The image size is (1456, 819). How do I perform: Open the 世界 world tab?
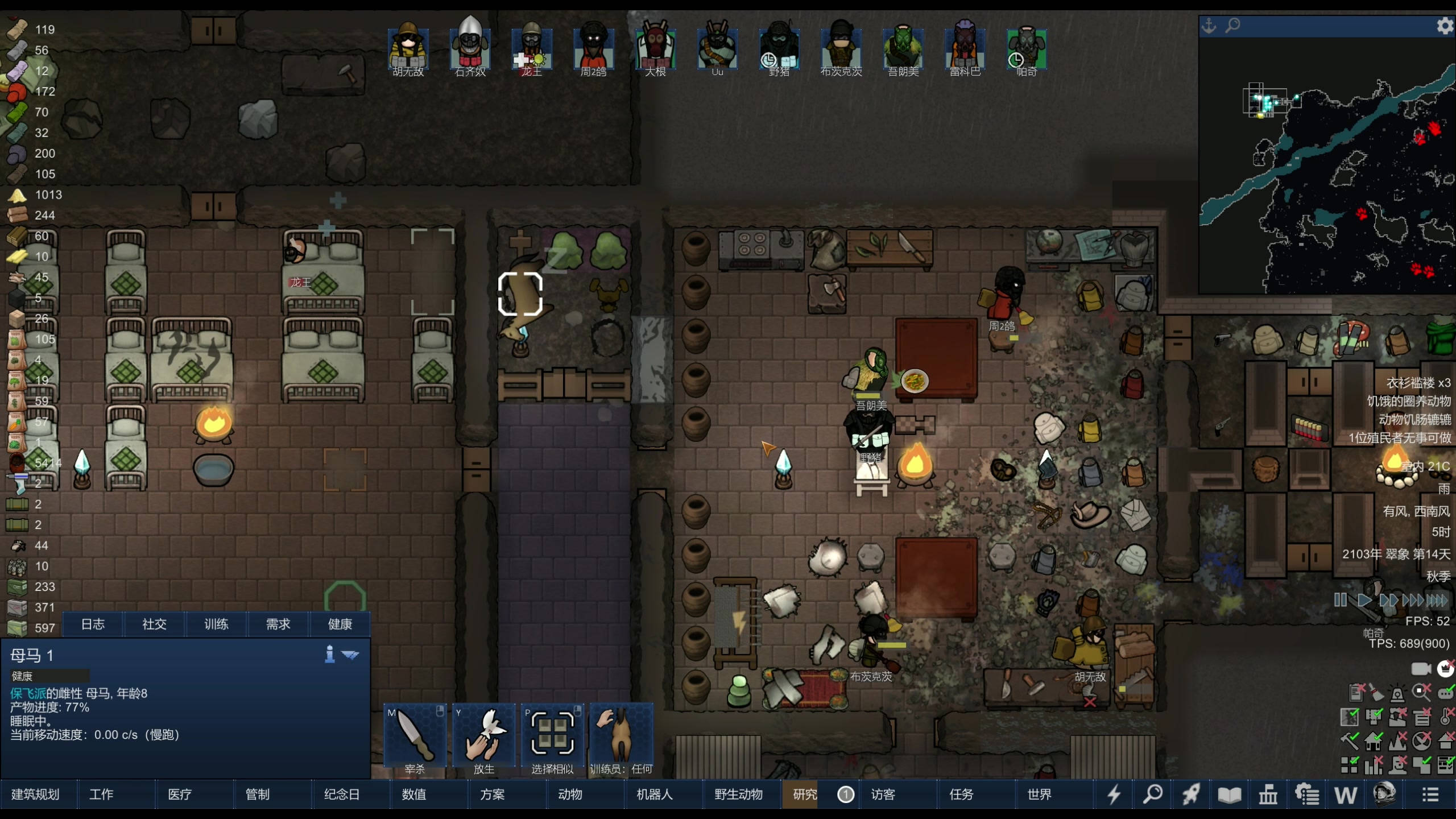(x=1039, y=794)
